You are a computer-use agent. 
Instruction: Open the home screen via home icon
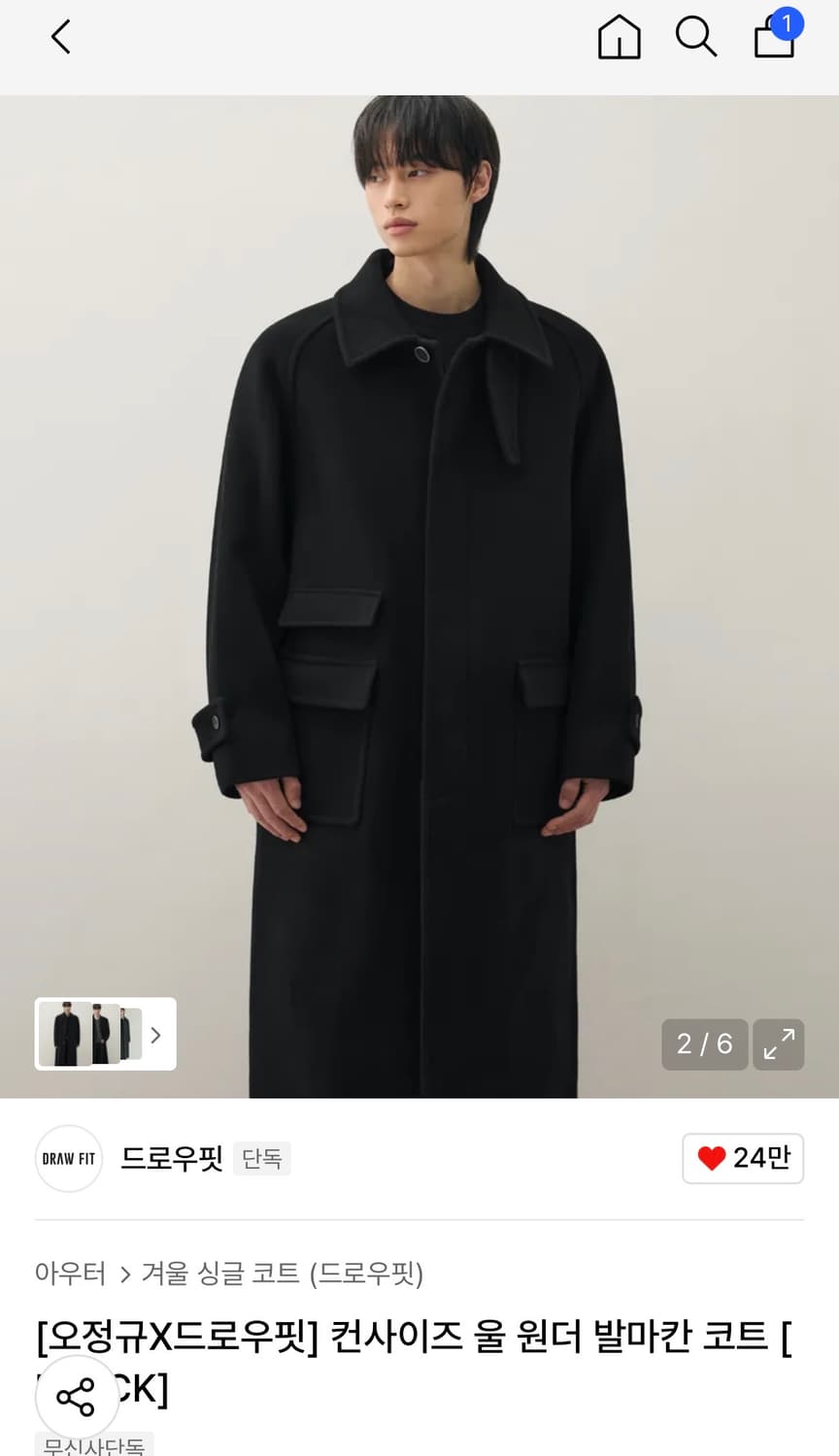point(619,37)
